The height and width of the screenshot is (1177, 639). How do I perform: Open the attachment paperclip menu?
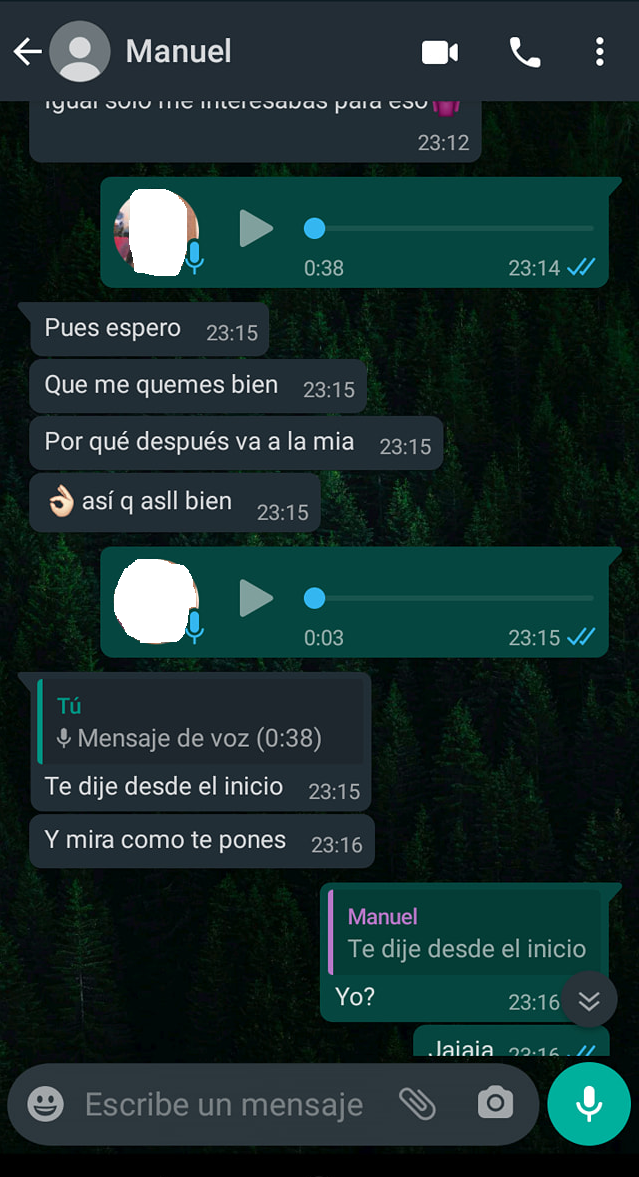417,1104
